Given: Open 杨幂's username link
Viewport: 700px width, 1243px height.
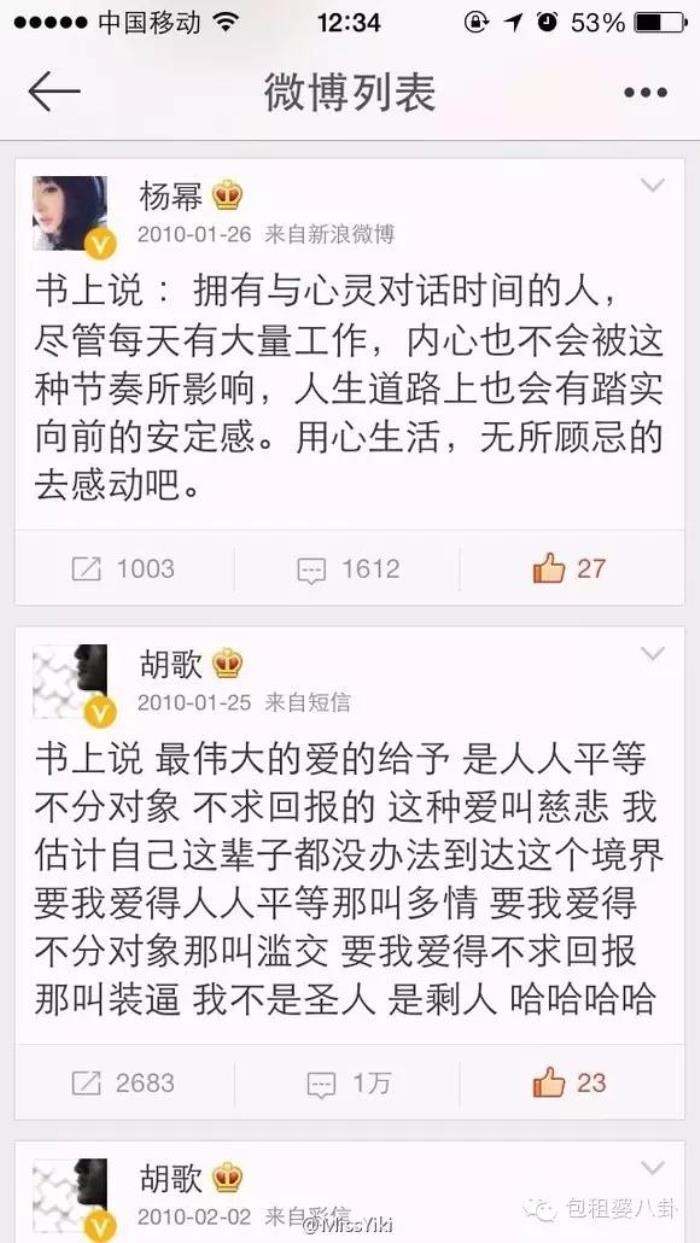Looking at the screenshot, I should coord(170,197).
